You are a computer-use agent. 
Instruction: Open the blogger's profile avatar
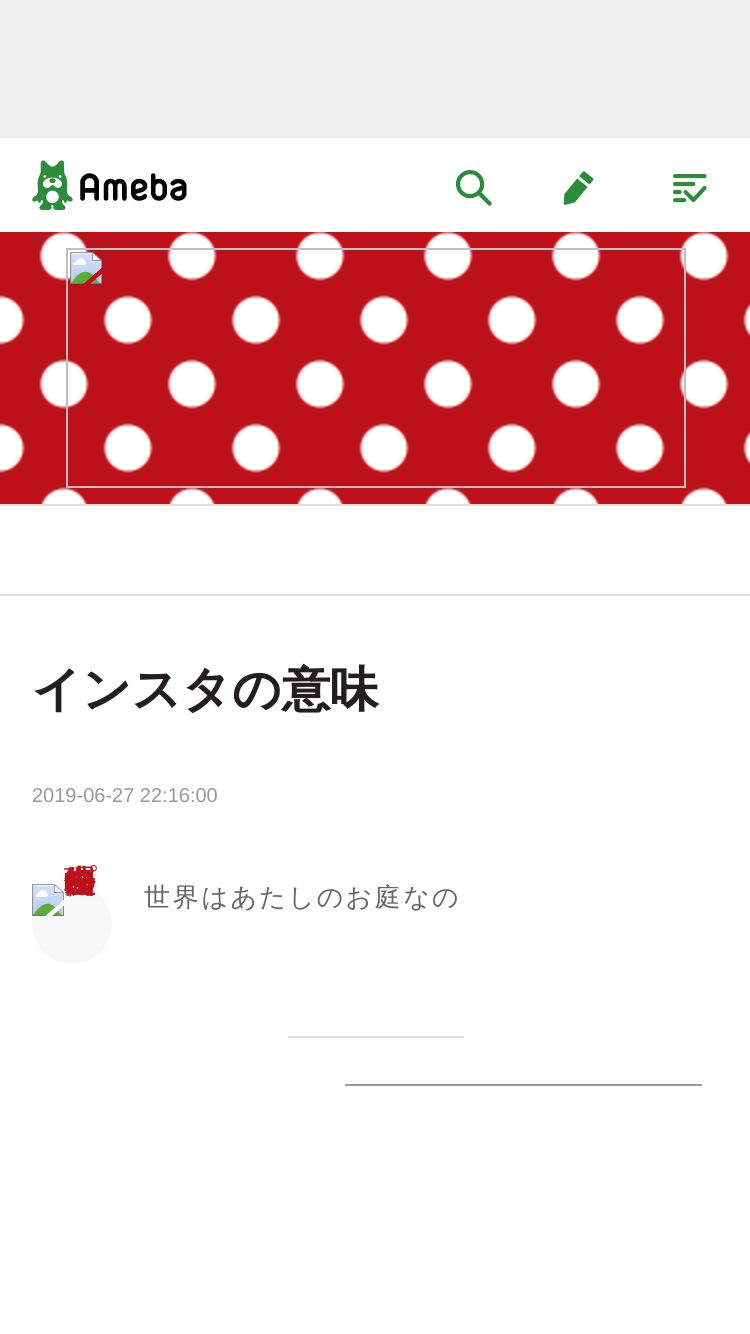(72, 922)
